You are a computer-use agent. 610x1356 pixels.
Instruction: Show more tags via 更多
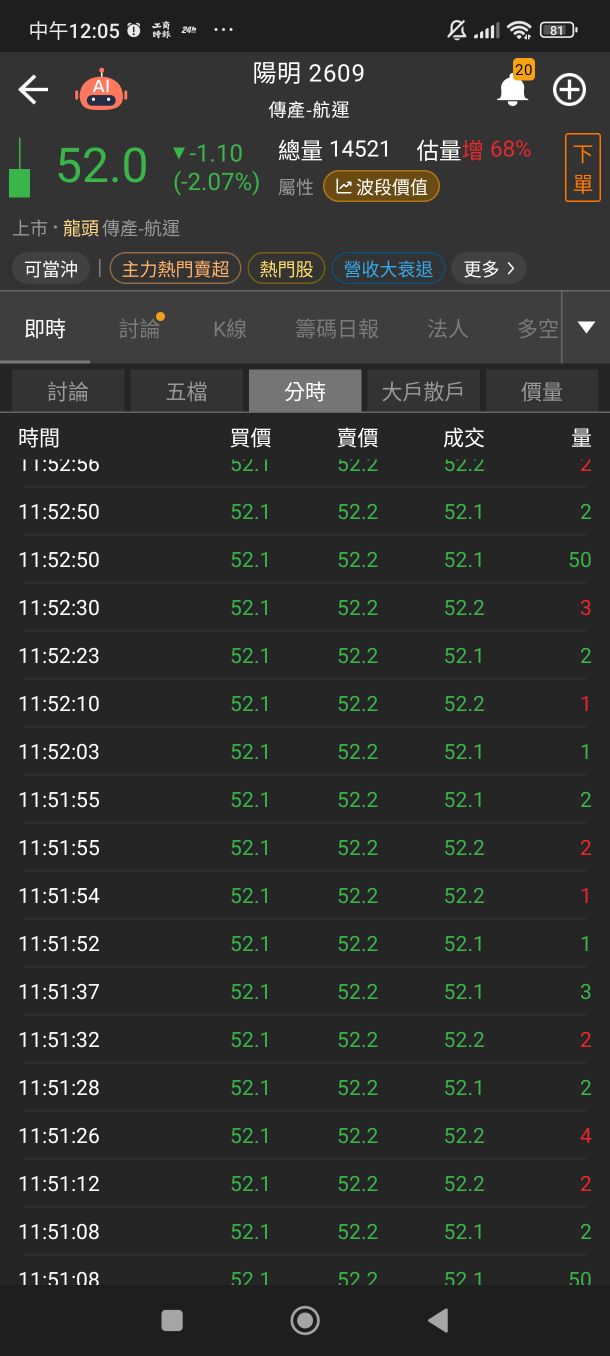click(489, 269)
